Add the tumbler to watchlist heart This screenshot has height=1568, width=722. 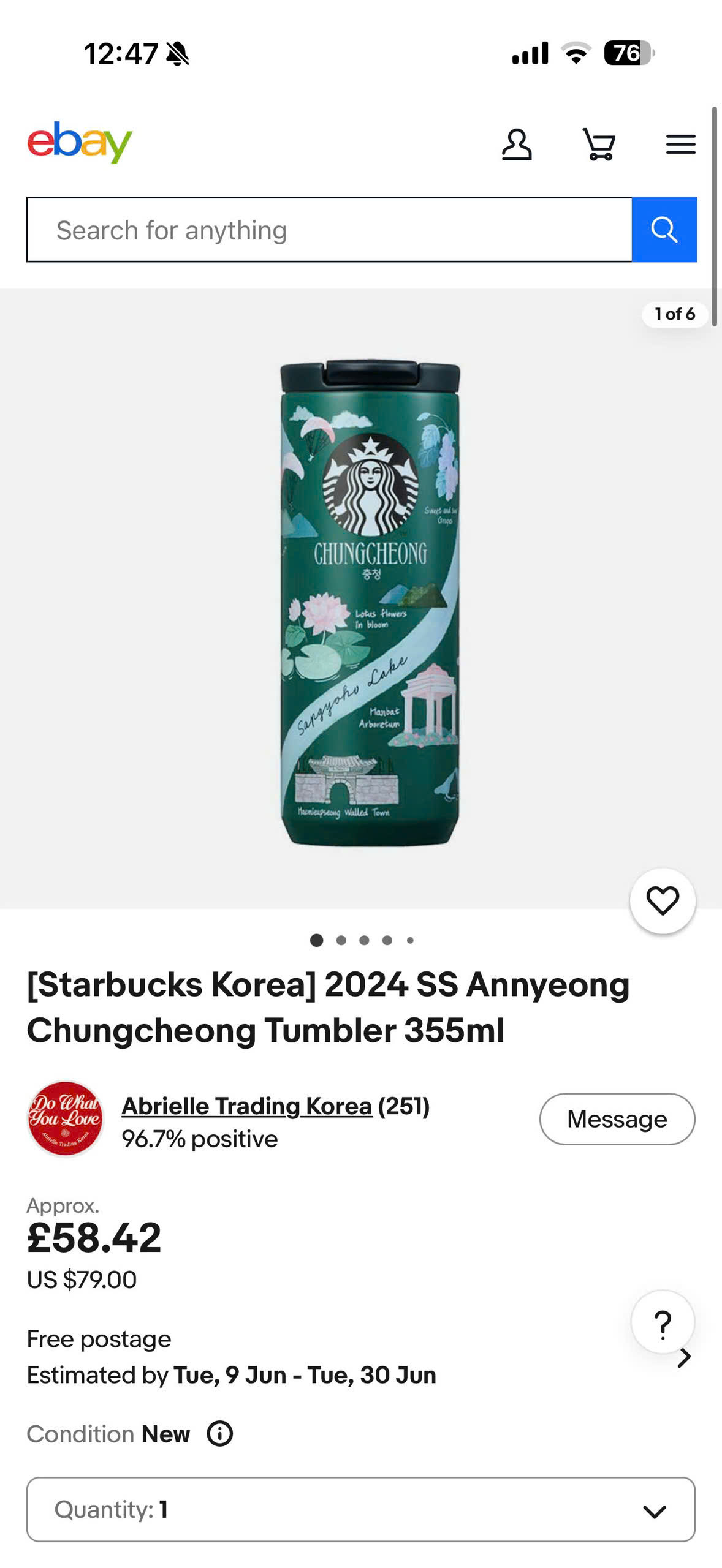(x=663, y=901)
